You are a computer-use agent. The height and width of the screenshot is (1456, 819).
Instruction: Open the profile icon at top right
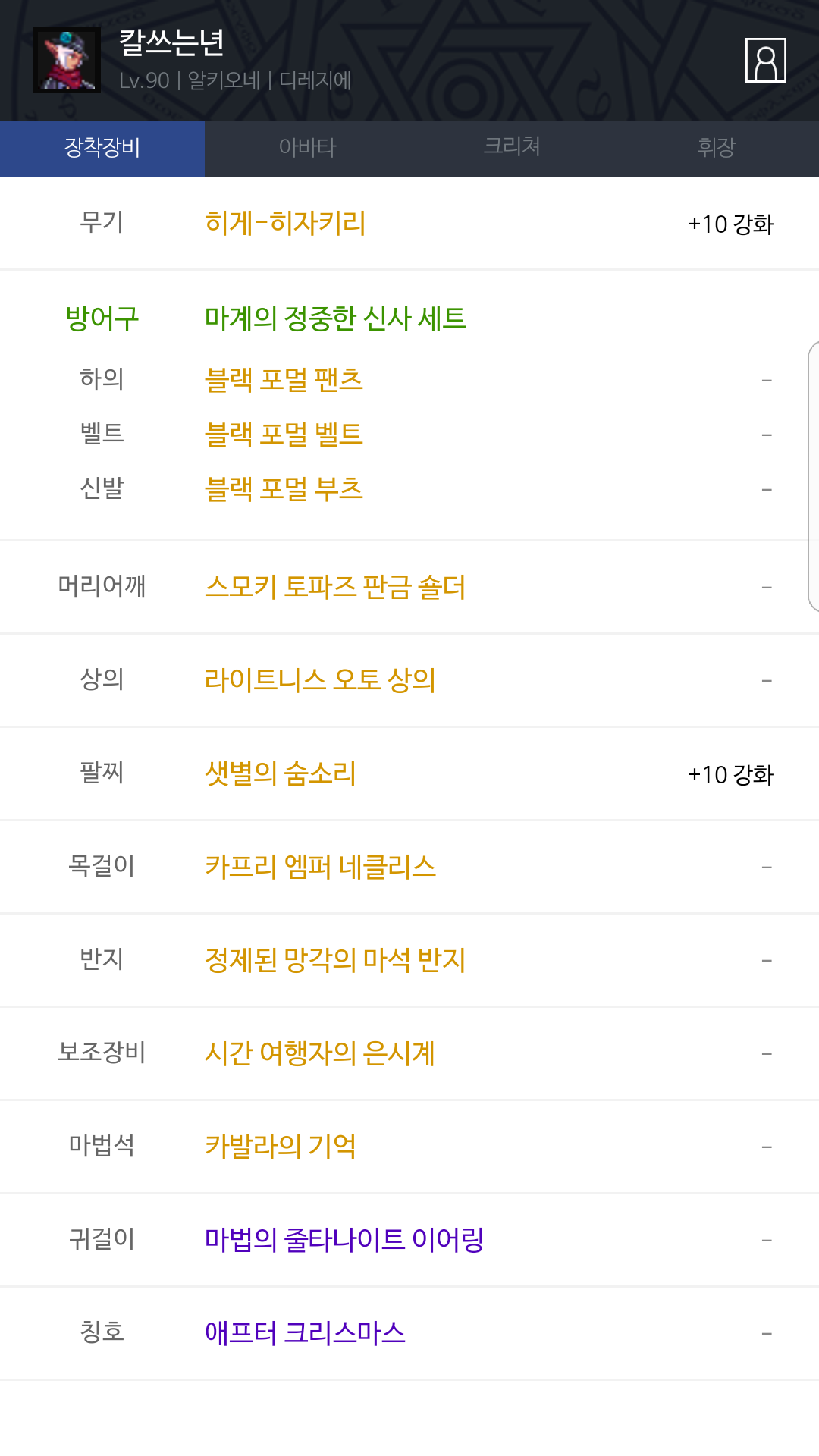(x=765, y=60)
